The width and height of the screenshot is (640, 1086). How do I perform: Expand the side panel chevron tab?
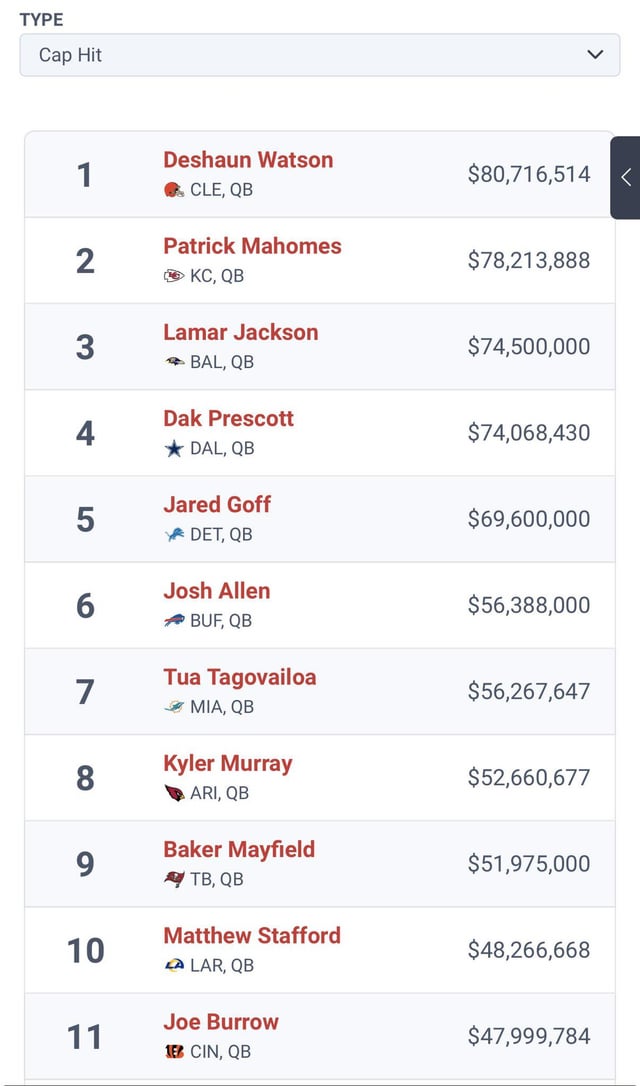pyautogui.click(x=626, y=177)
